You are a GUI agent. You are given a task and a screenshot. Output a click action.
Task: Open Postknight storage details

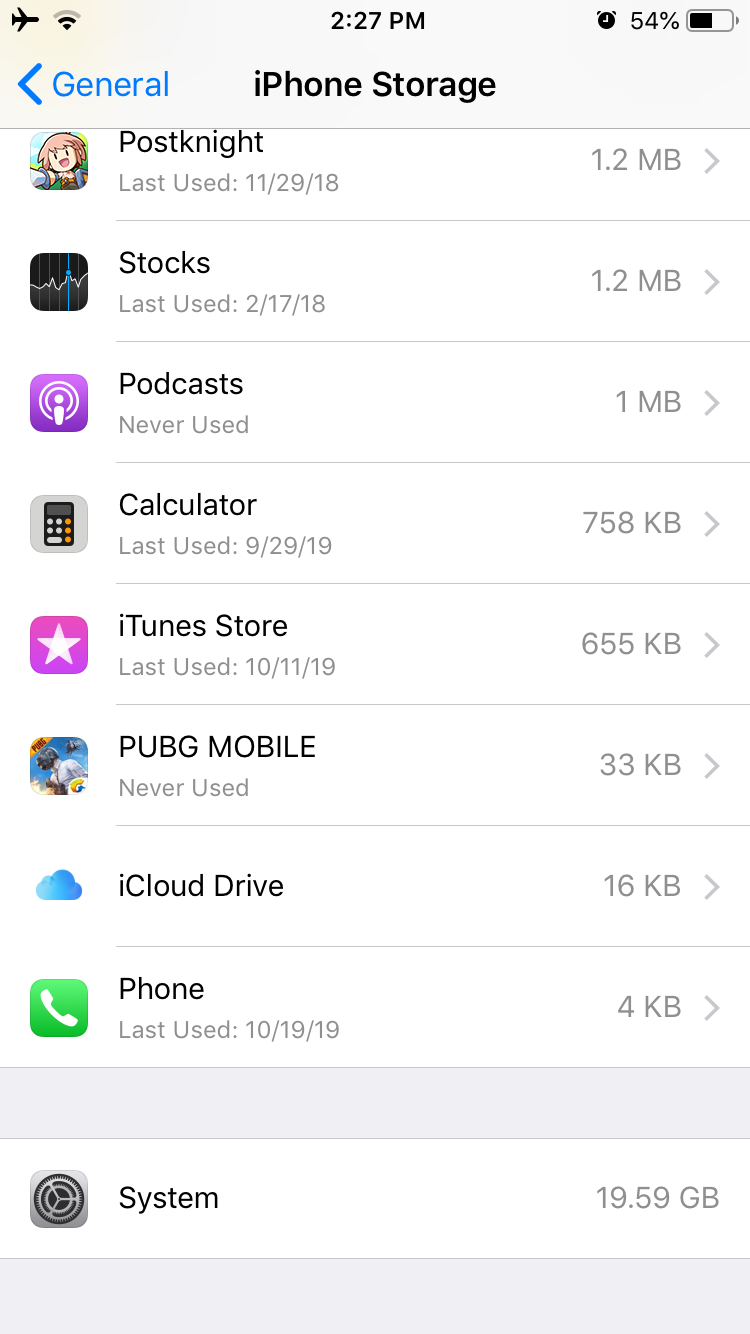(x=375, y=162)
